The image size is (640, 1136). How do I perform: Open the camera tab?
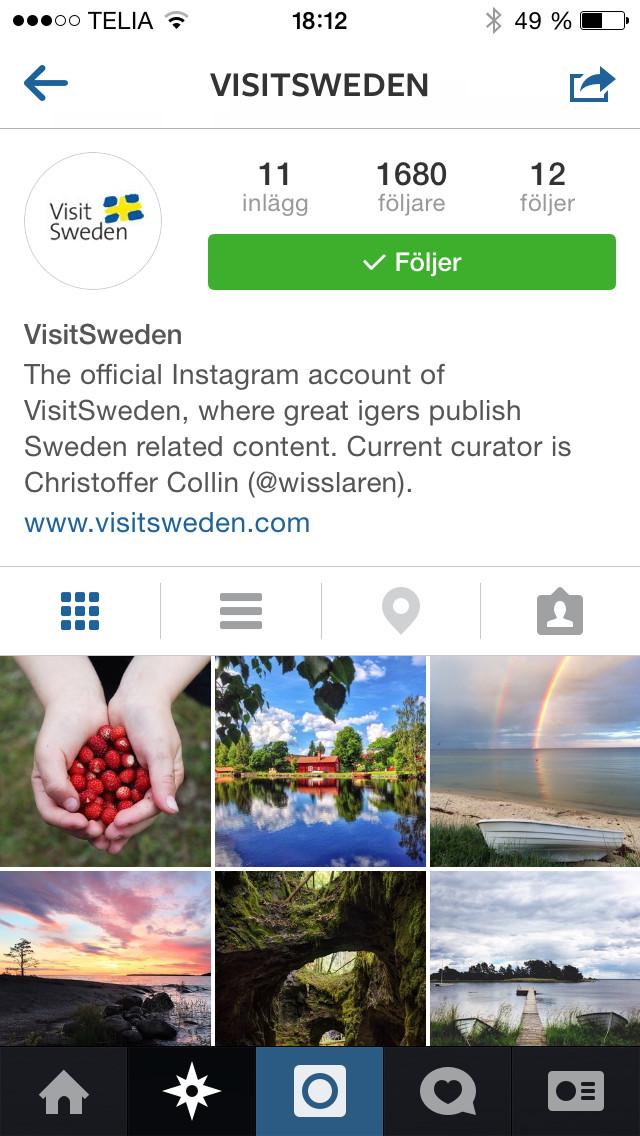click(320, 1091)
